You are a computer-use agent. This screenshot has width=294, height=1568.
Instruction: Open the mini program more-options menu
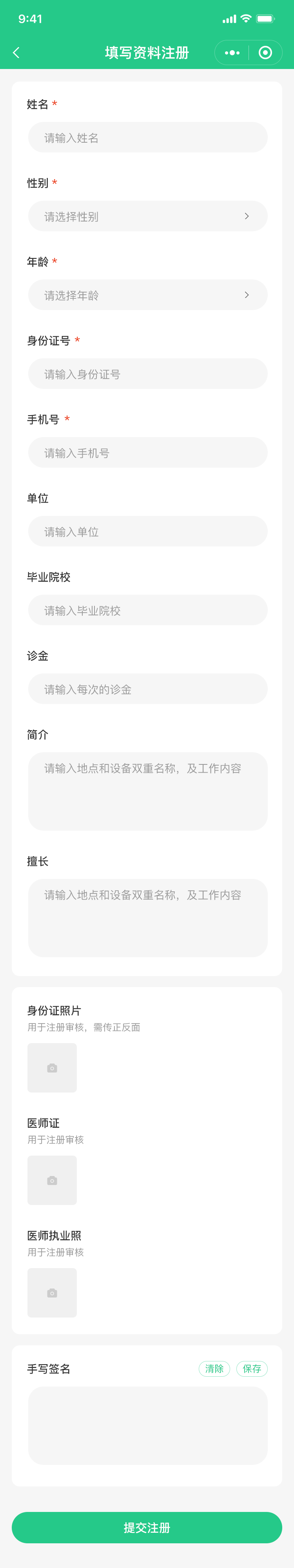pos(232,53)
